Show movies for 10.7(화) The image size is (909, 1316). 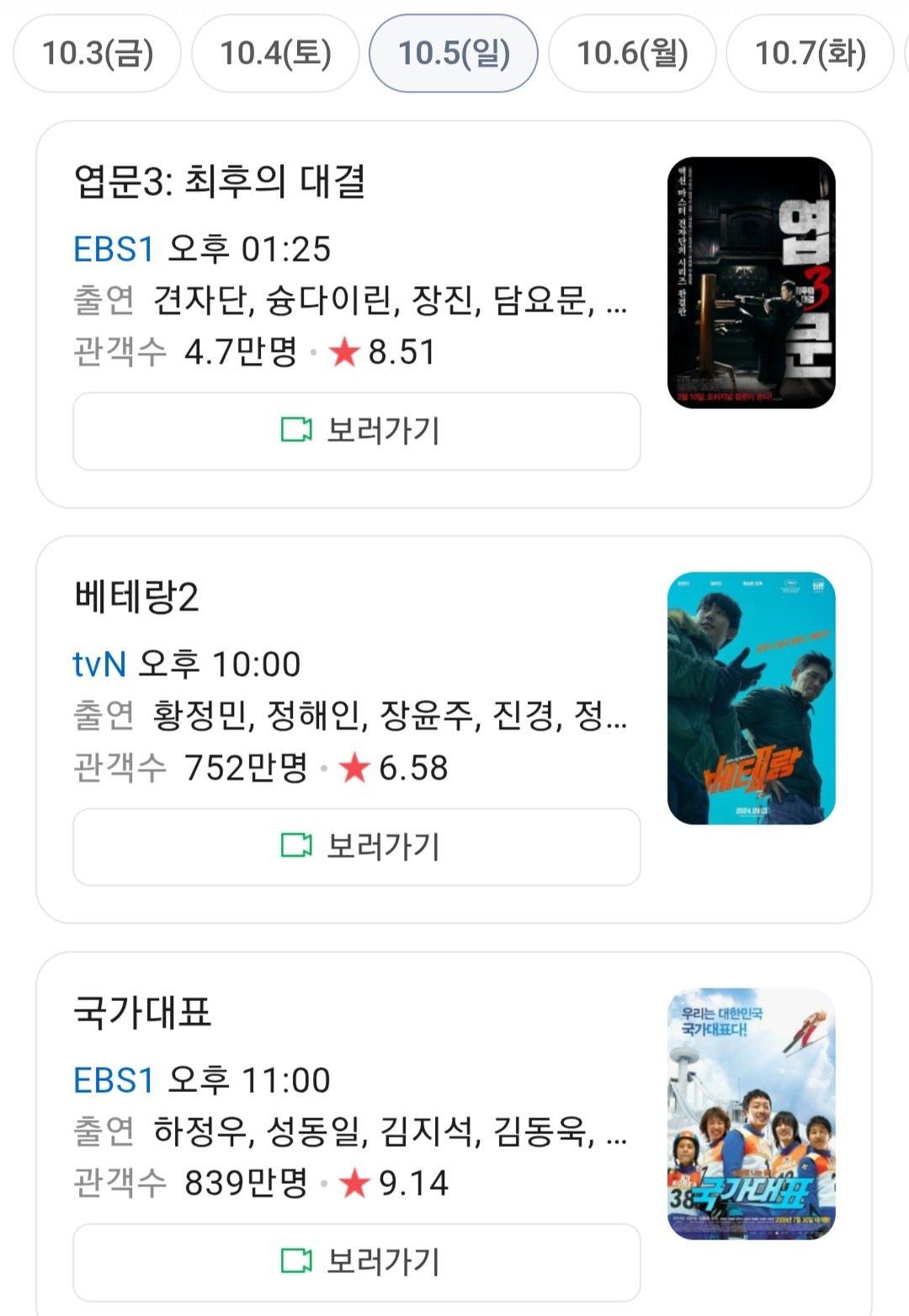coord(810,54)
